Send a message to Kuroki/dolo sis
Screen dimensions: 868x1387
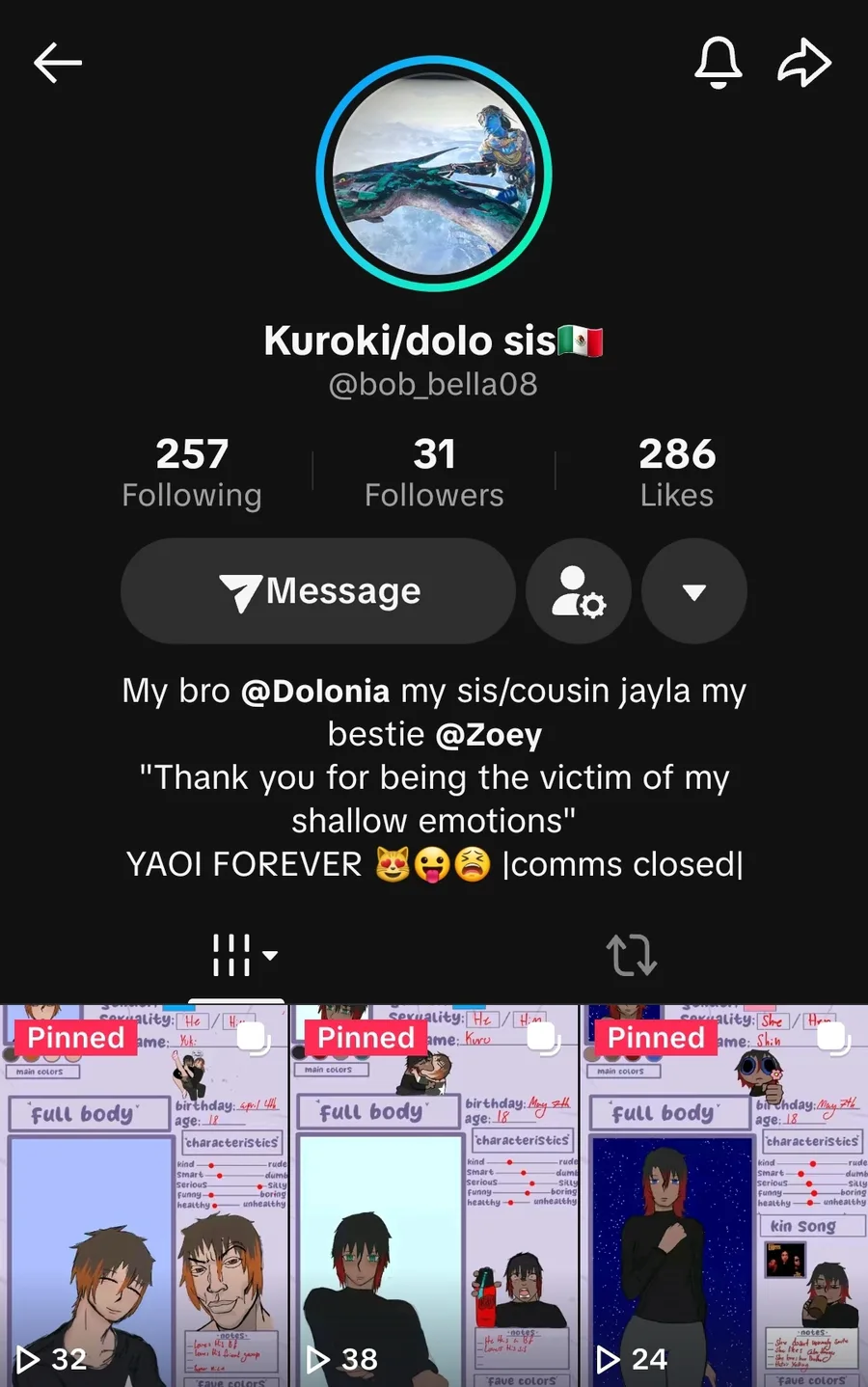click(318, 591)
